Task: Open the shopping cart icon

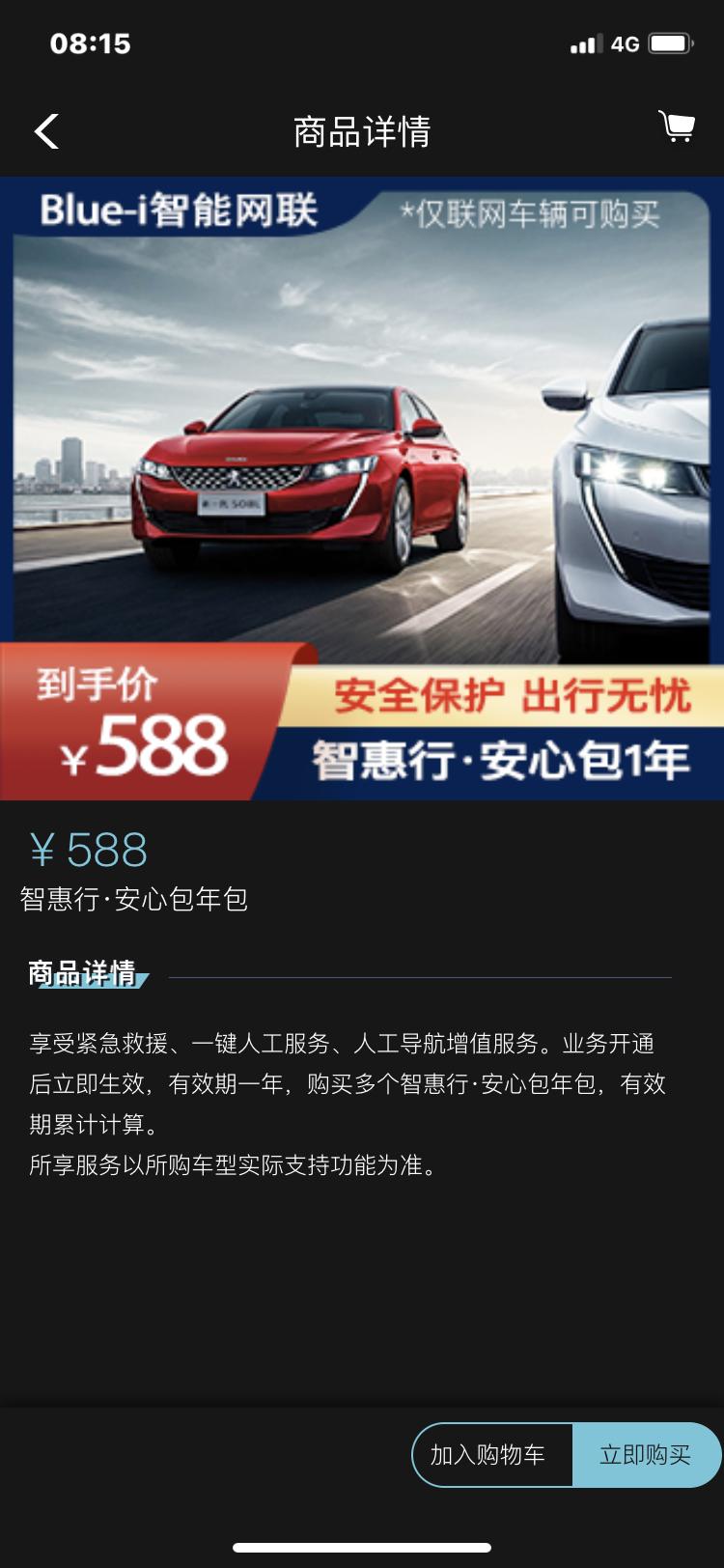Action: click(677, 126)
